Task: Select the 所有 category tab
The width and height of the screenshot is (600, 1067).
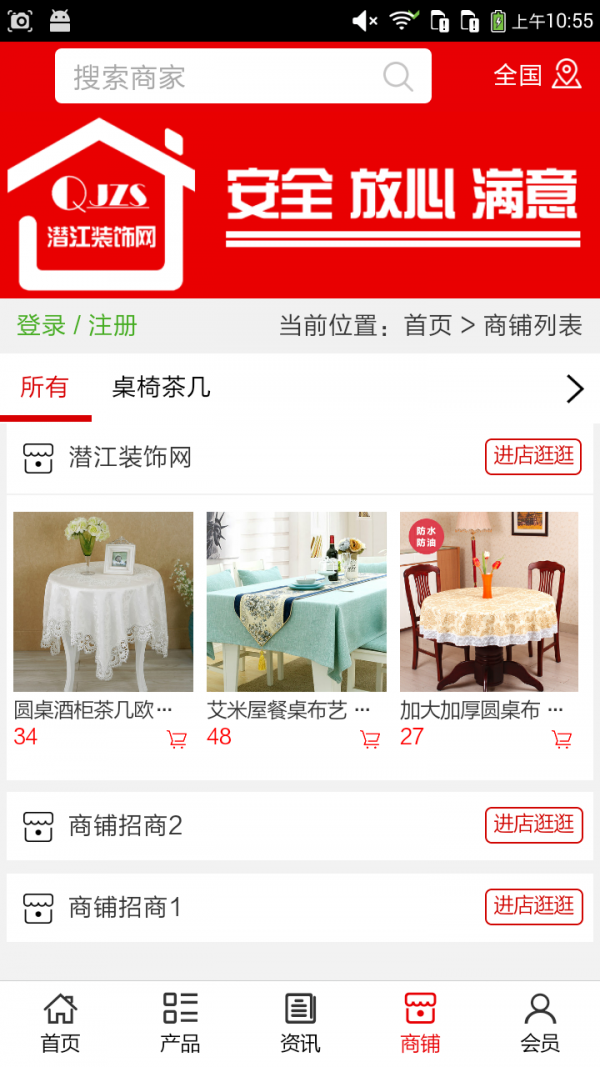Action: 44,388
